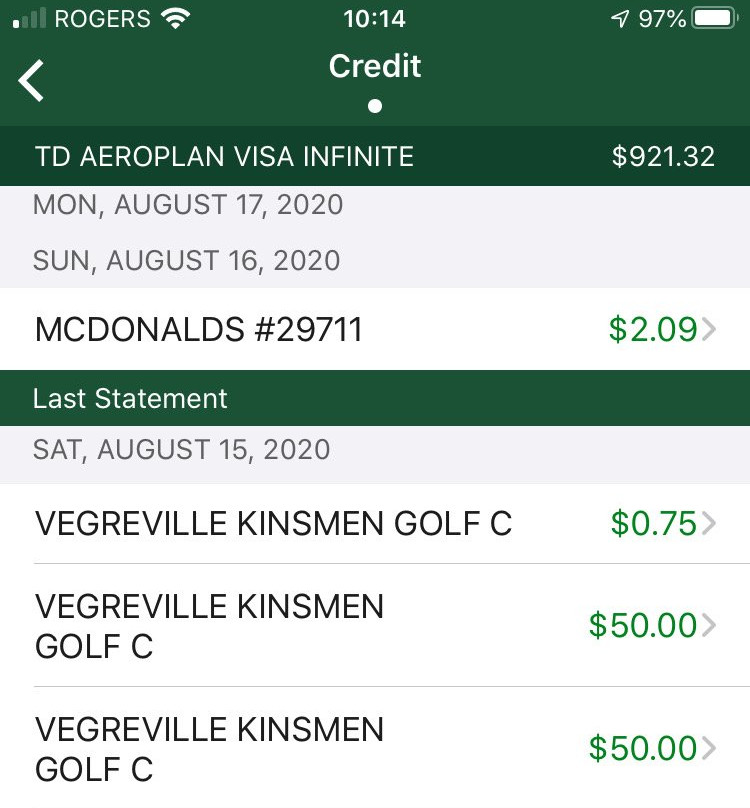Tap the location services arrow icon
This screenshot has height=808, width=750.
click(x=617, y=17)
